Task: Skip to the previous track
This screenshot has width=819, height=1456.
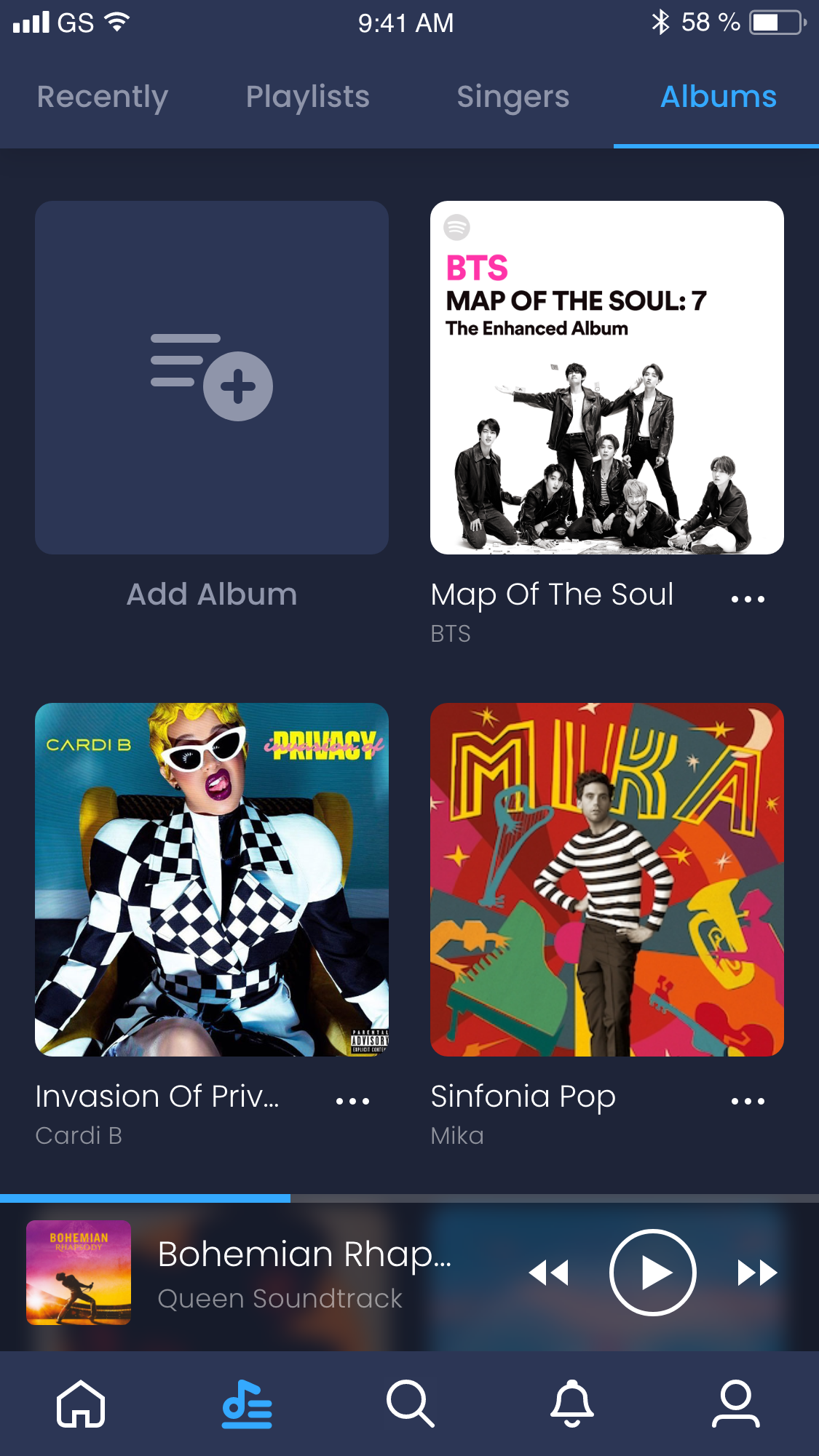Action: click(x=549, y=1273)
